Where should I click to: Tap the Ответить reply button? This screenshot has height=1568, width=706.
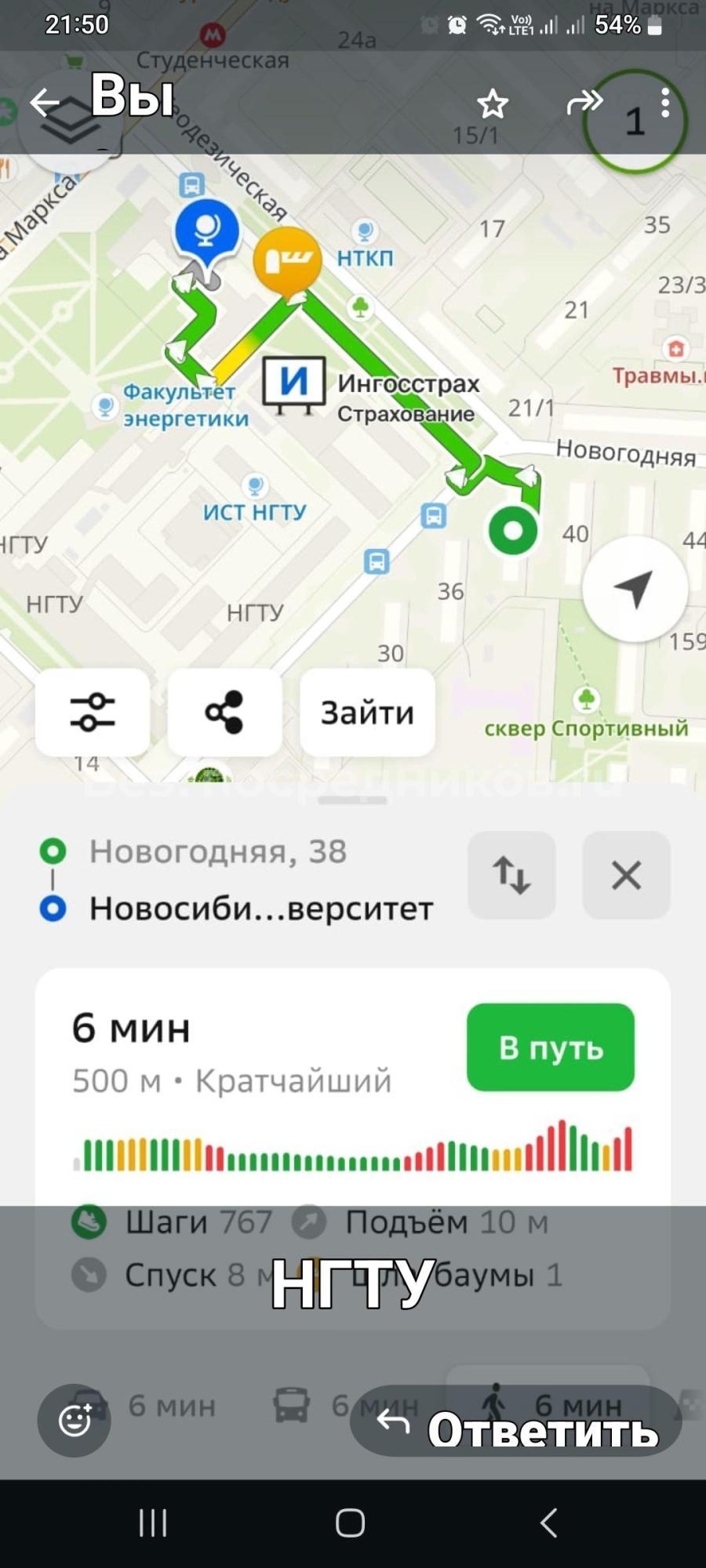tap(516, 1421)
